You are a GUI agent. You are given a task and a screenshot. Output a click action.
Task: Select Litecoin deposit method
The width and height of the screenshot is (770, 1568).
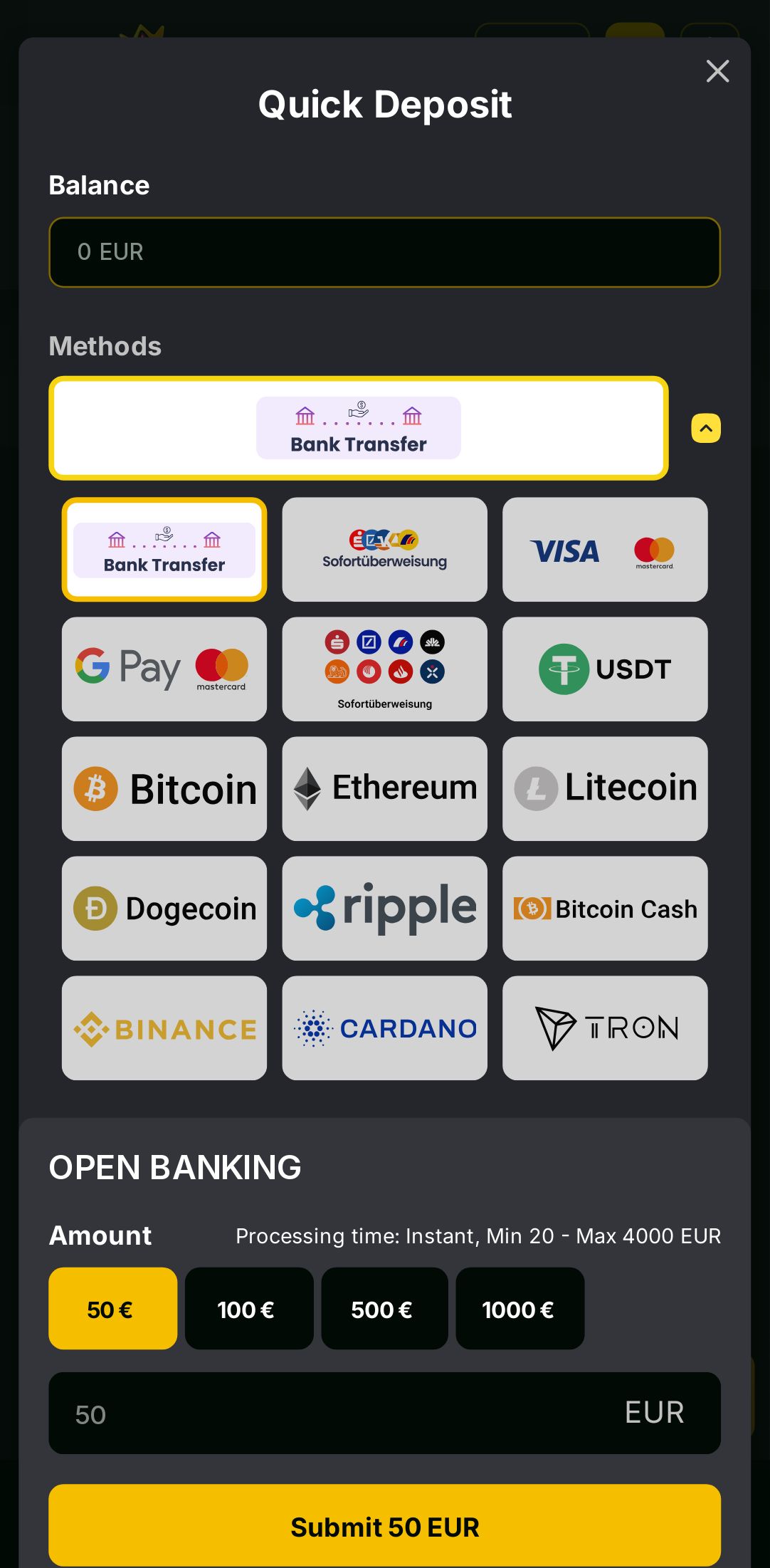pyautogui.click(x=604, y=788)
